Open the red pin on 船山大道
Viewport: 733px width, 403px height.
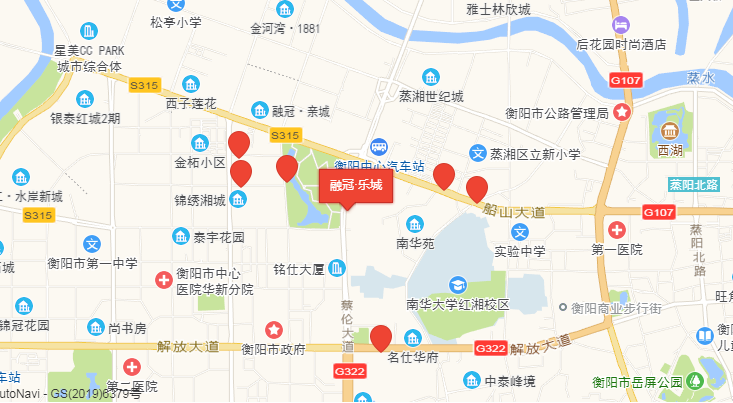(x=477, y=187)
